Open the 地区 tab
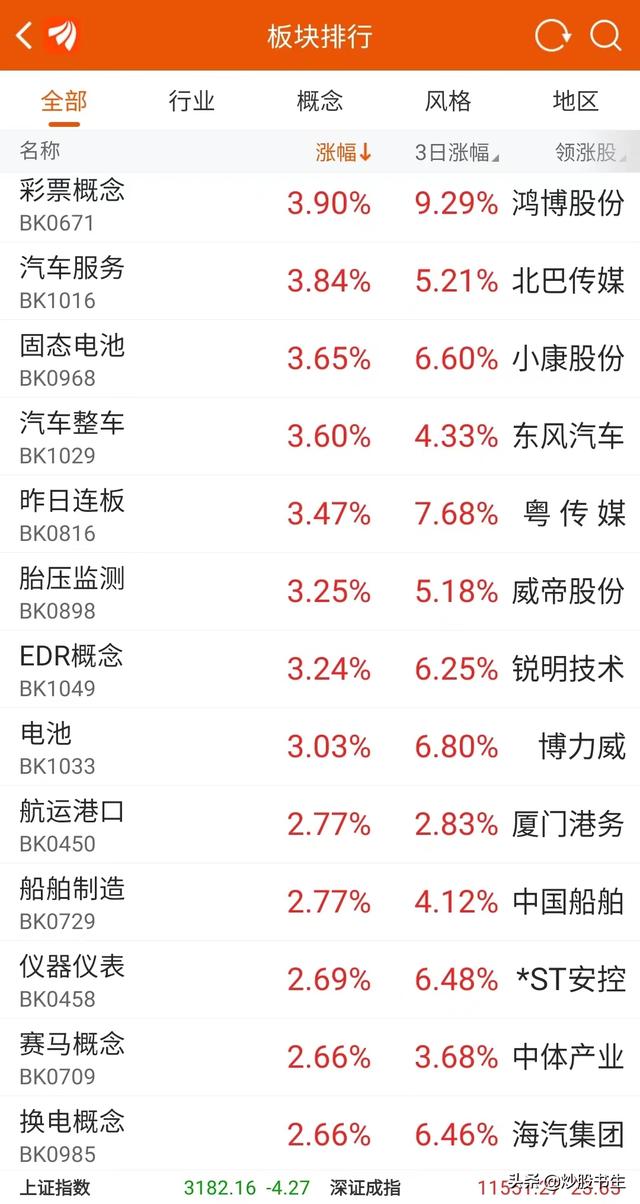The image size is (640, 1204). click(x=575, y=101)
